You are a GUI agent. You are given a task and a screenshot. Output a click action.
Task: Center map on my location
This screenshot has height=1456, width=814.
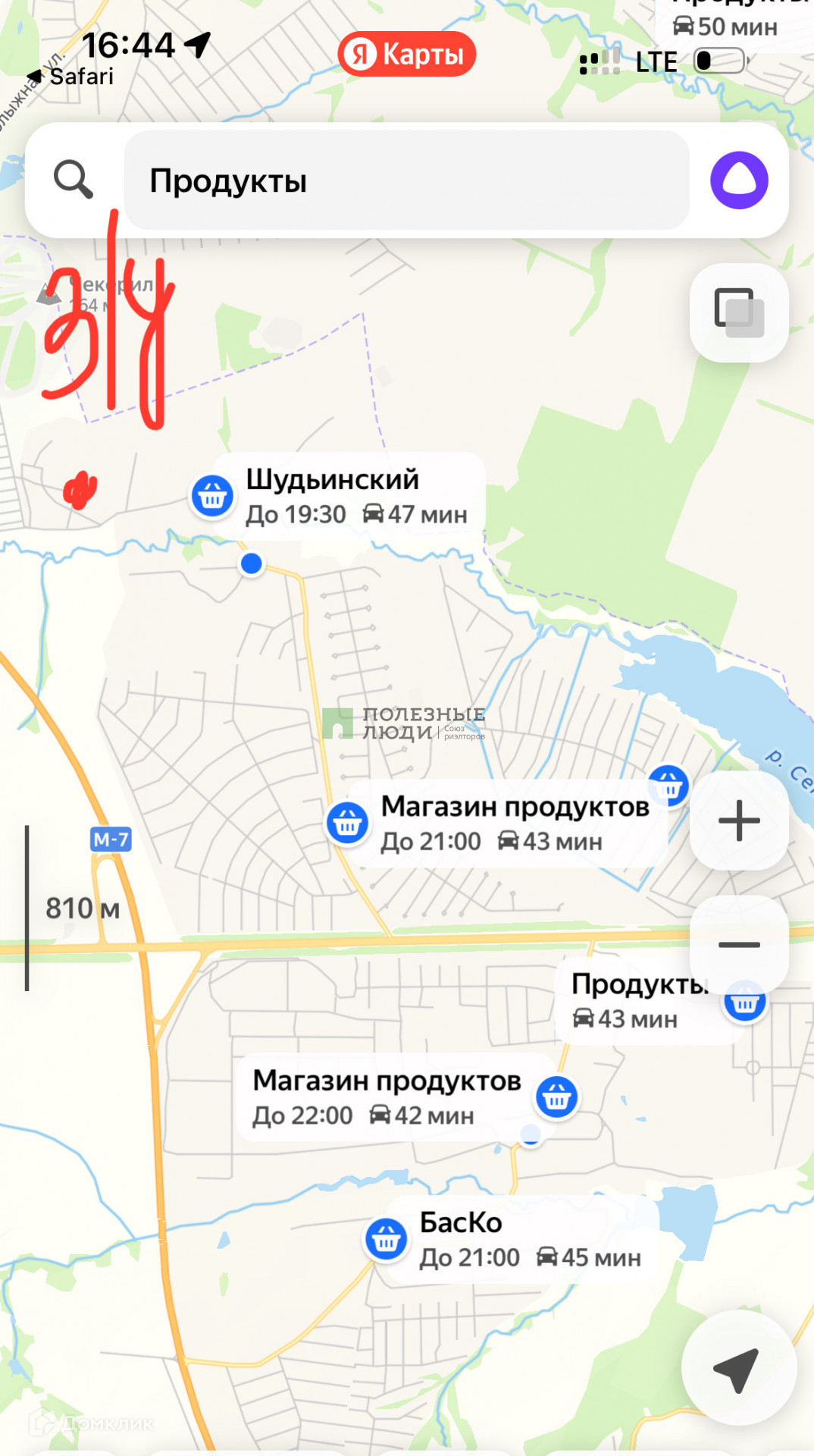(738, 1368)
